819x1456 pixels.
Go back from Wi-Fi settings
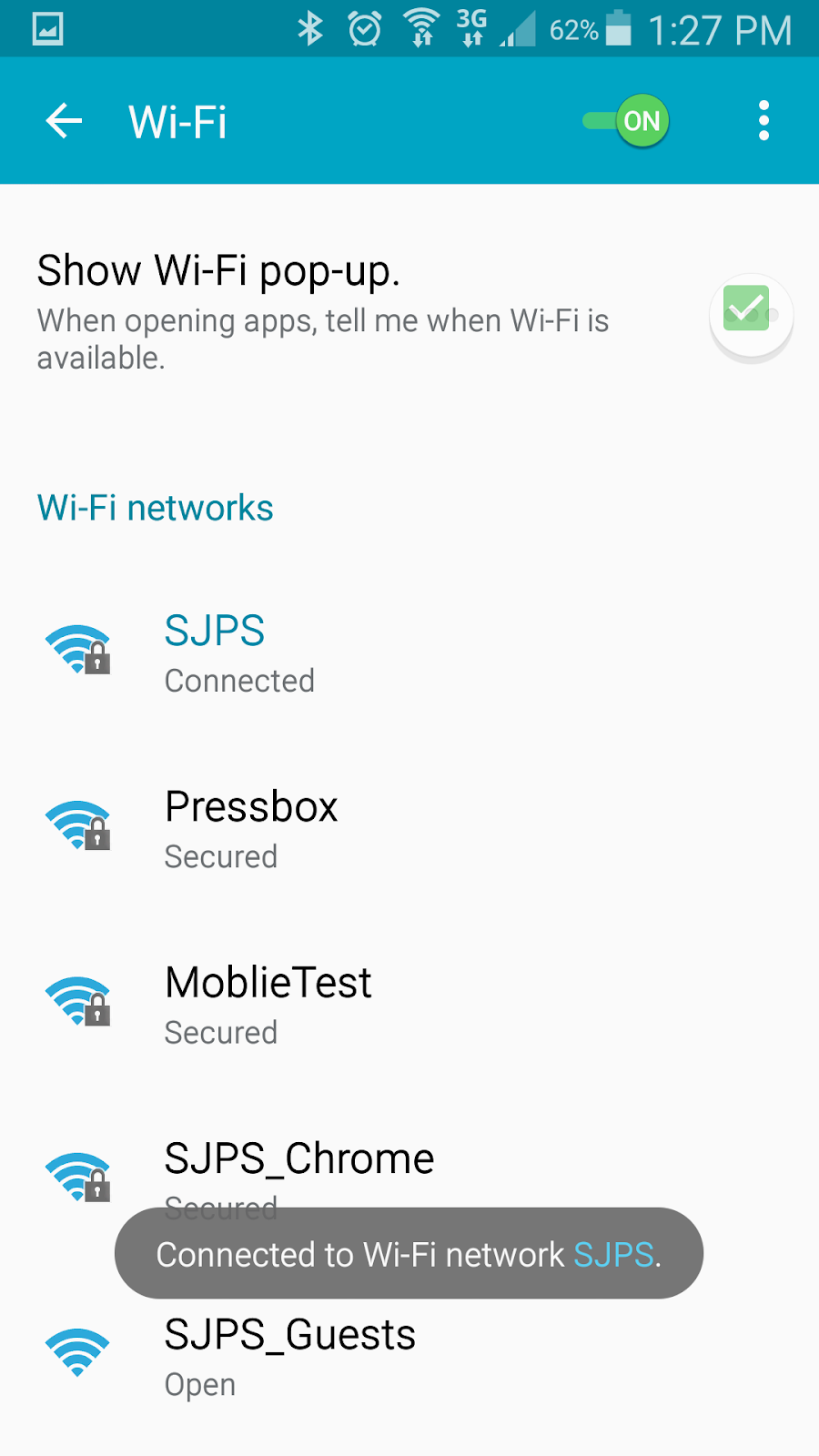64,121
